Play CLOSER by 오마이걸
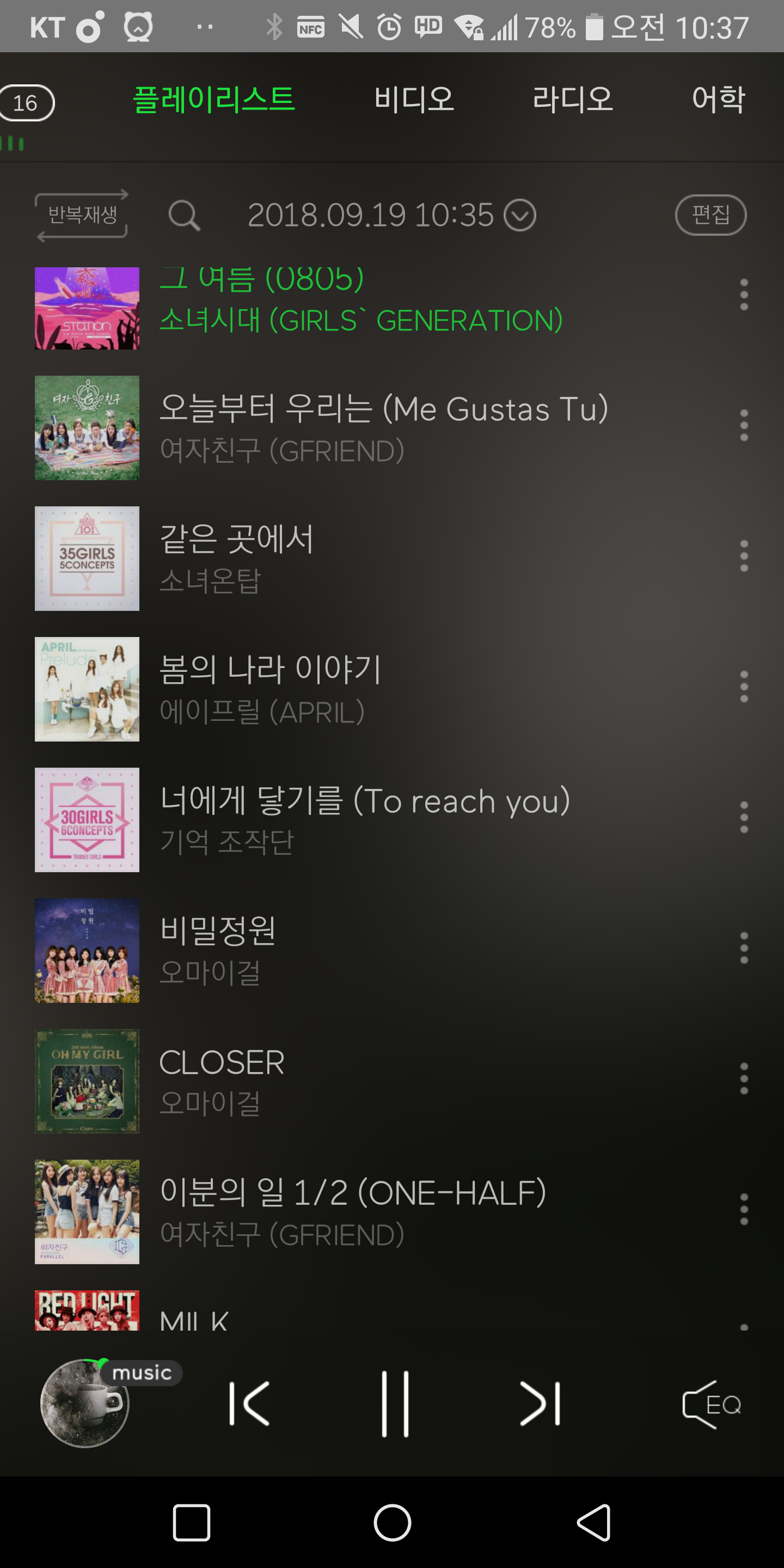This screenshot has width=784, height=1568. [x=222, y=1081]
